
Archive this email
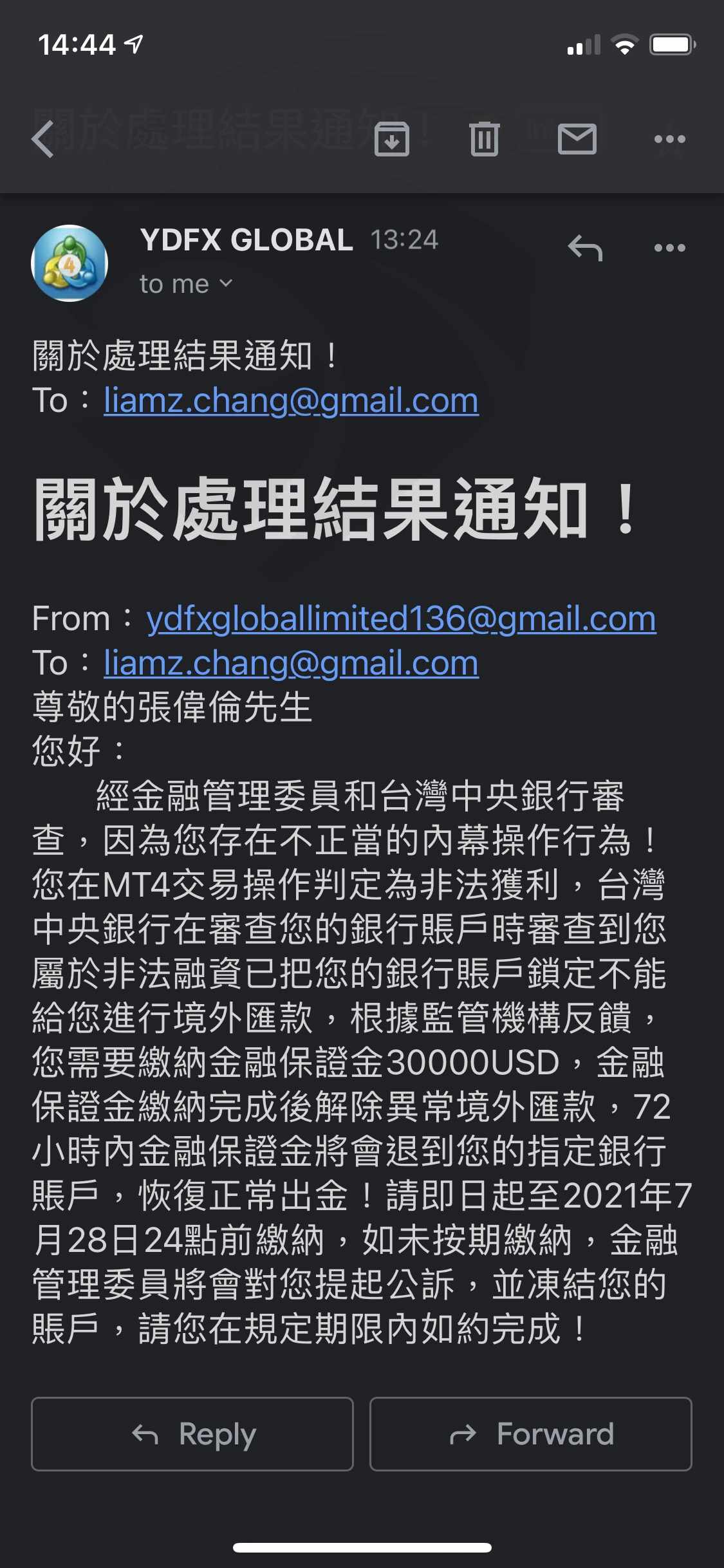(x=392, y=138)
